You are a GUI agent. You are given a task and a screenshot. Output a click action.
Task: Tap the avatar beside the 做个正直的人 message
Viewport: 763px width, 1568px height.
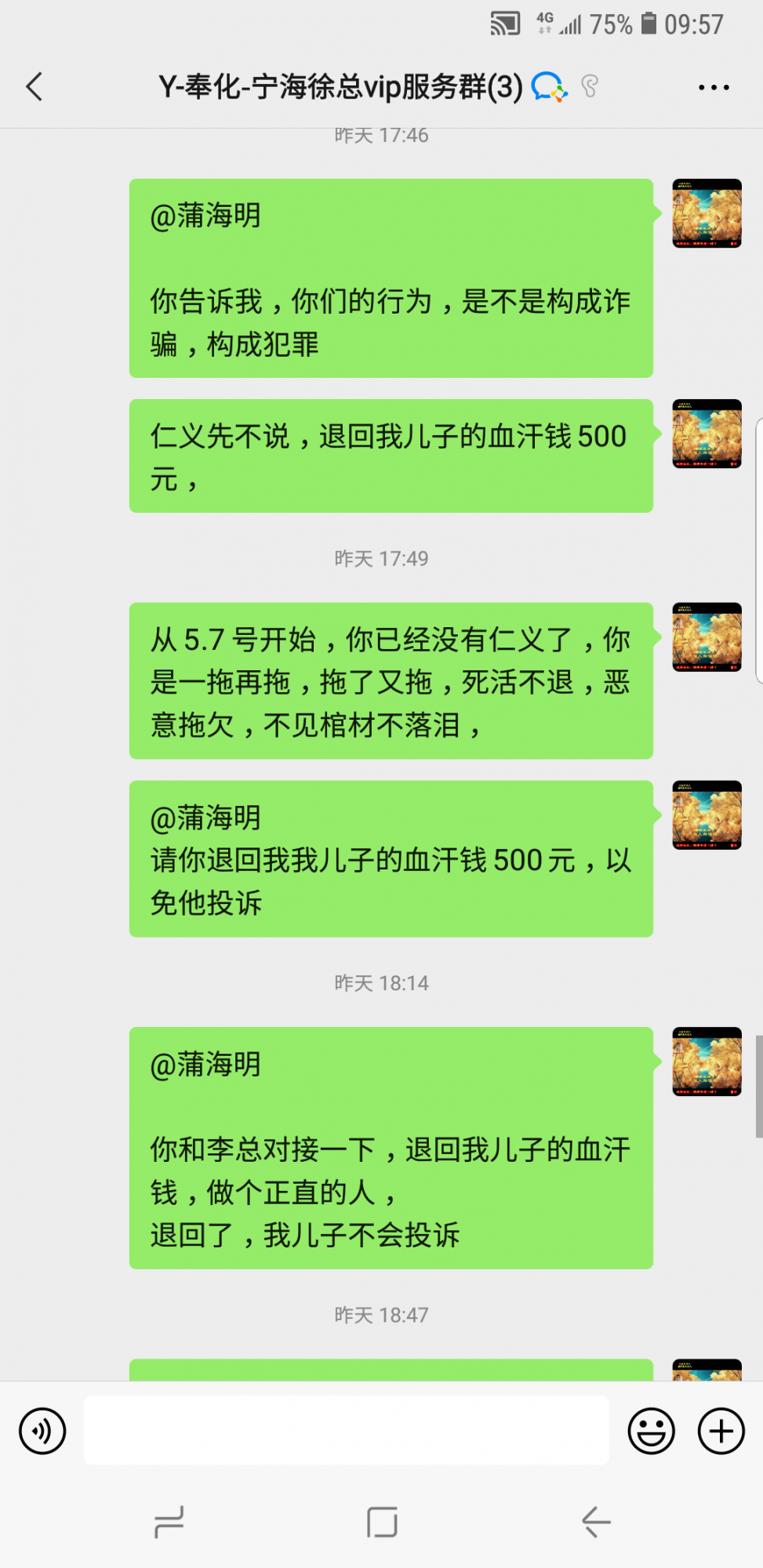click(x=707, y=1061)
